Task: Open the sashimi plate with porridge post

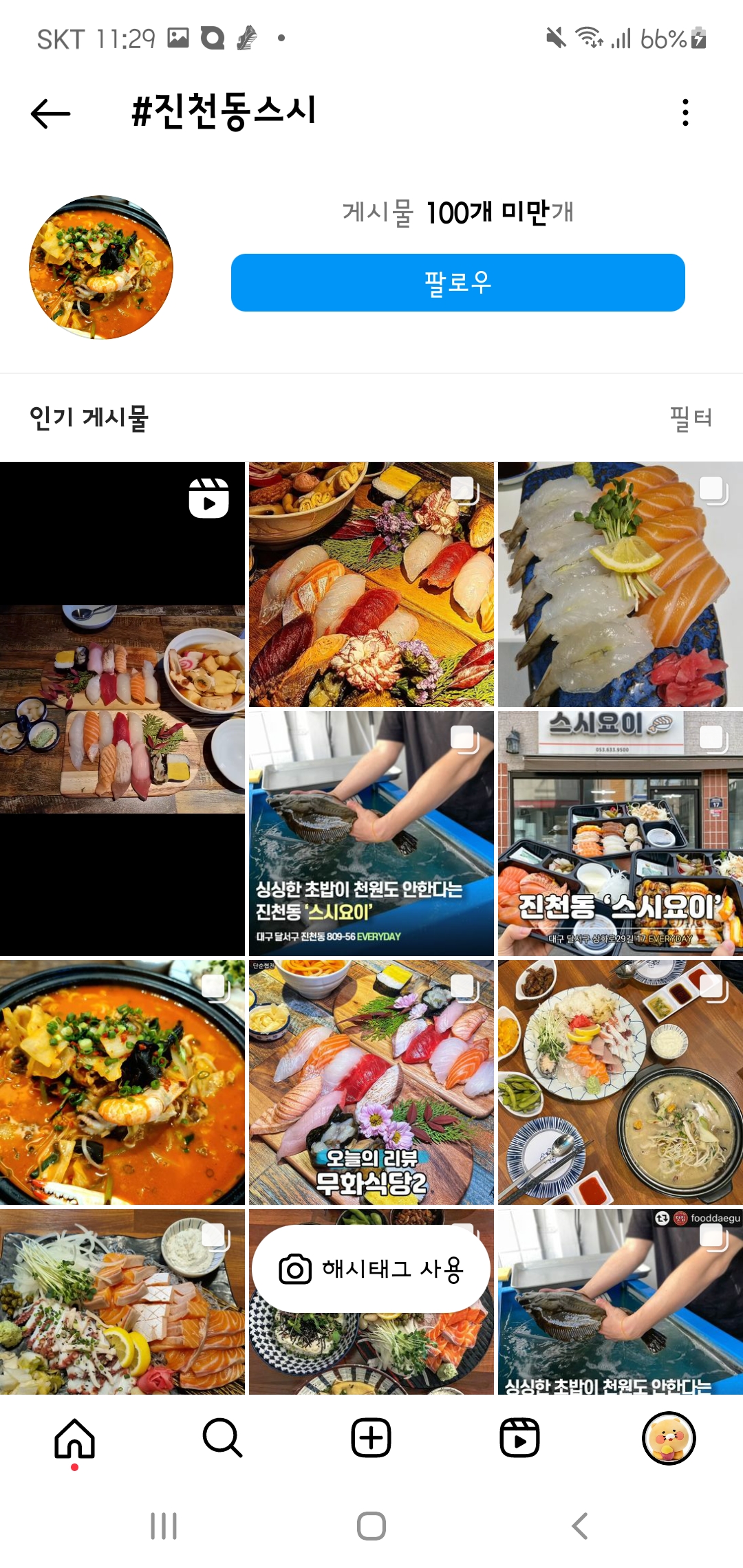Action: click(620, 1082)
